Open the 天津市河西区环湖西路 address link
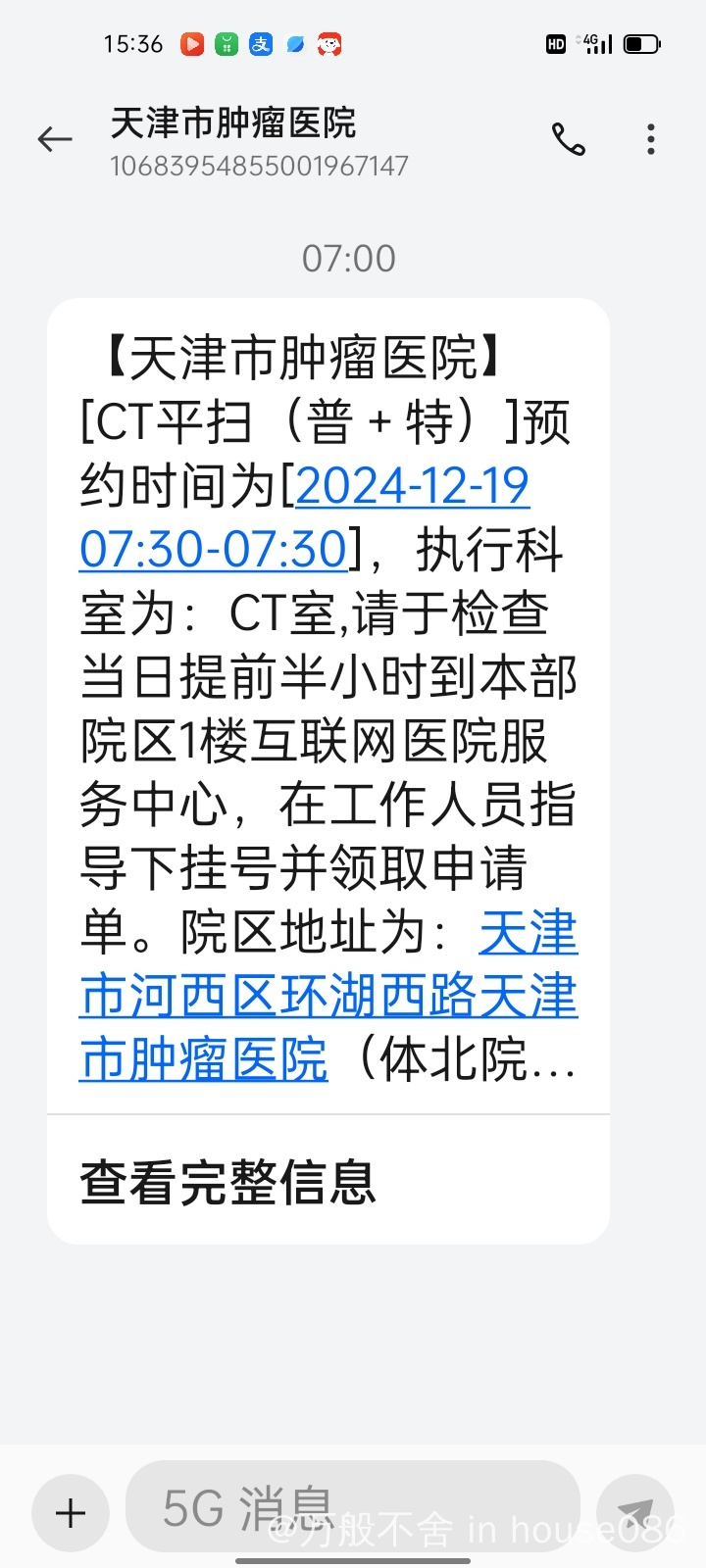 pos(328,998)
